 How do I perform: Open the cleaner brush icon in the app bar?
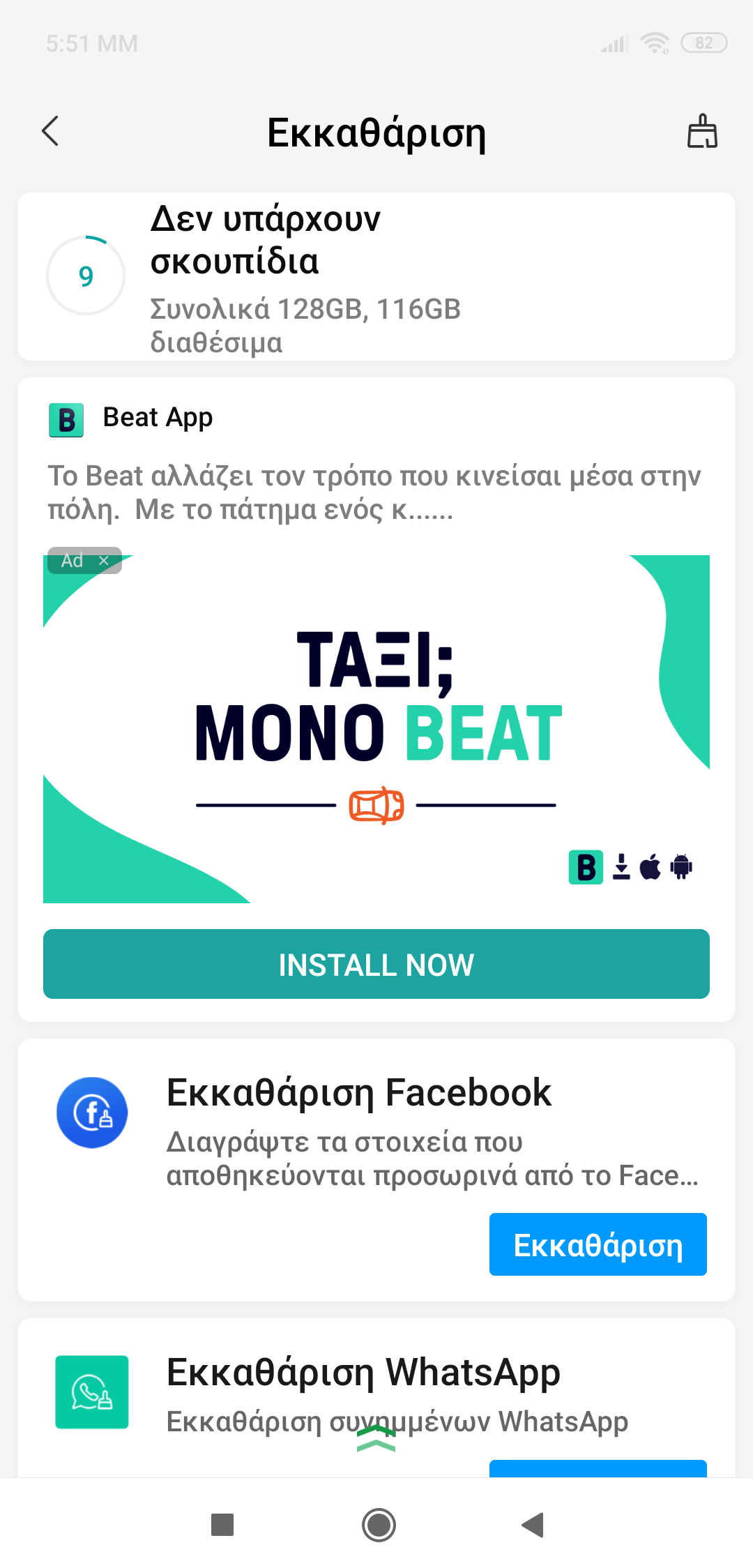[x=702, y=131]
